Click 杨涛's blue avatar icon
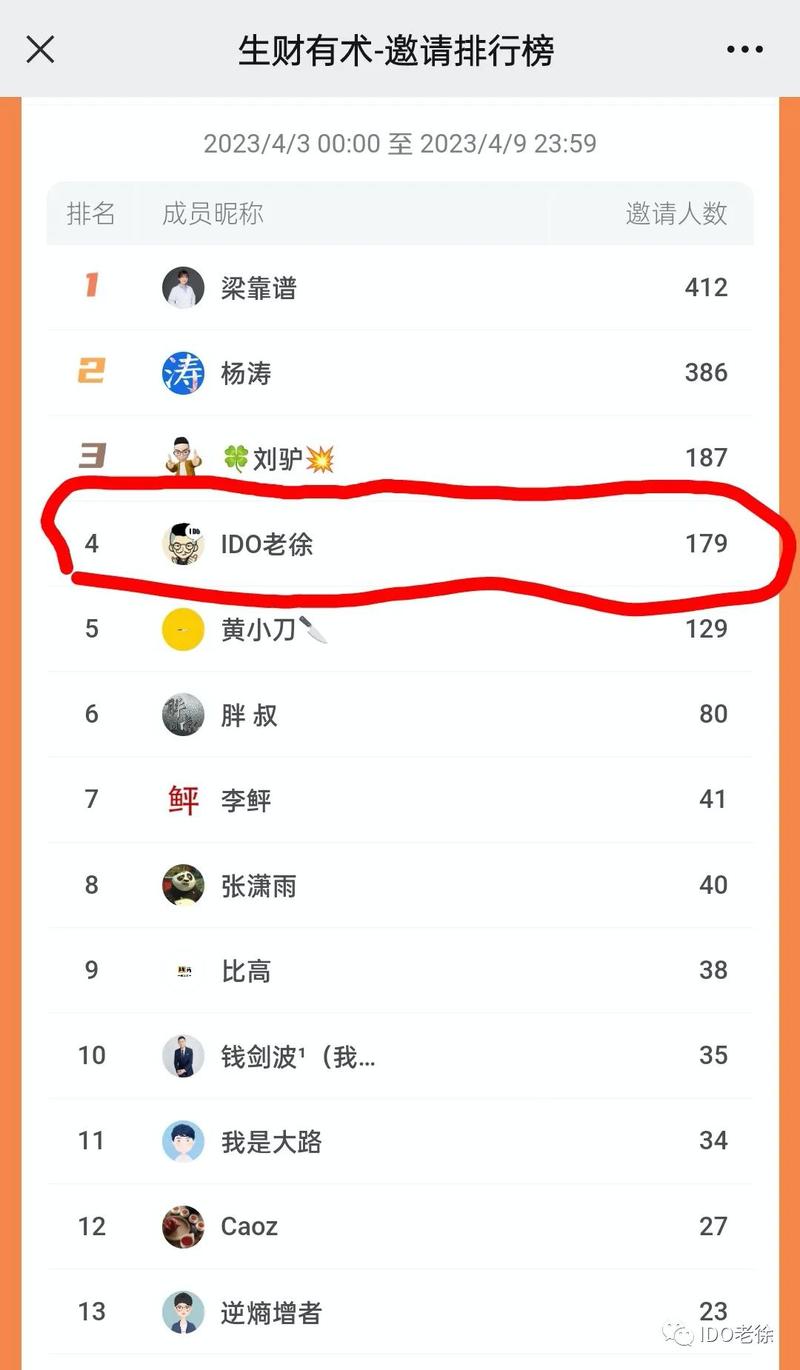 coord(183,373)
